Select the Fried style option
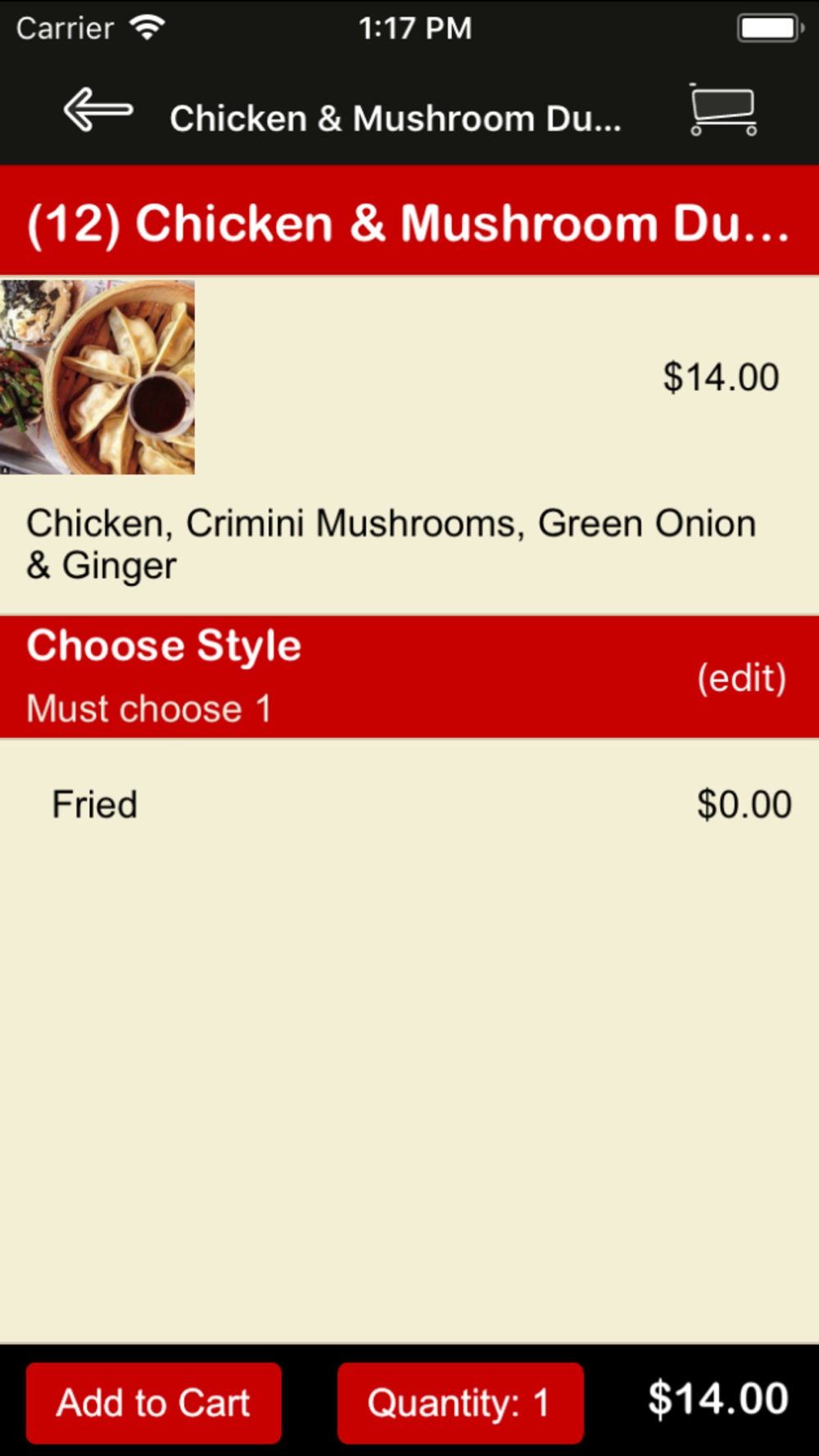 click(x=409, y=804)
